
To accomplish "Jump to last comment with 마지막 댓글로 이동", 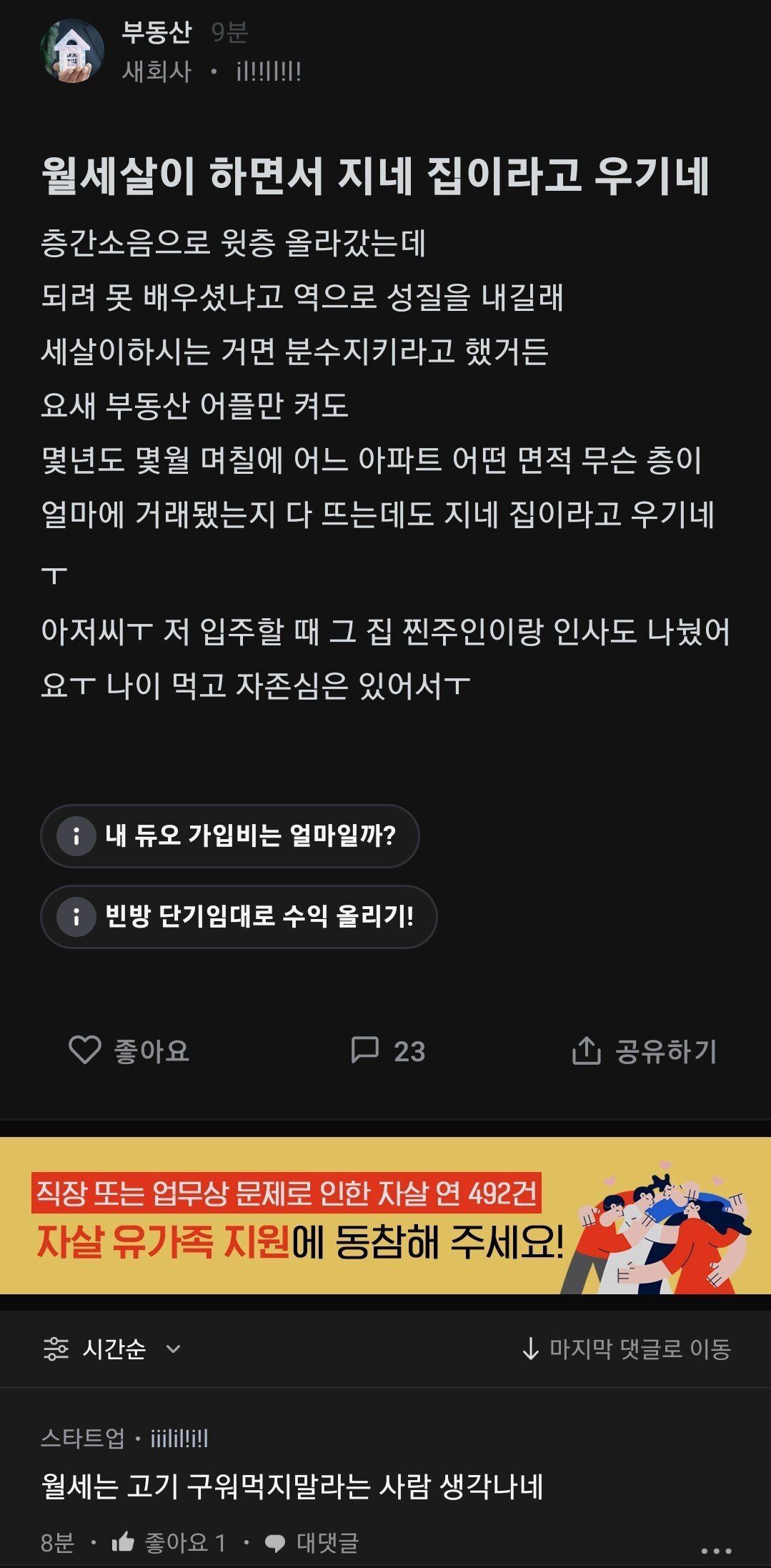I will [x=626, y=1349].
